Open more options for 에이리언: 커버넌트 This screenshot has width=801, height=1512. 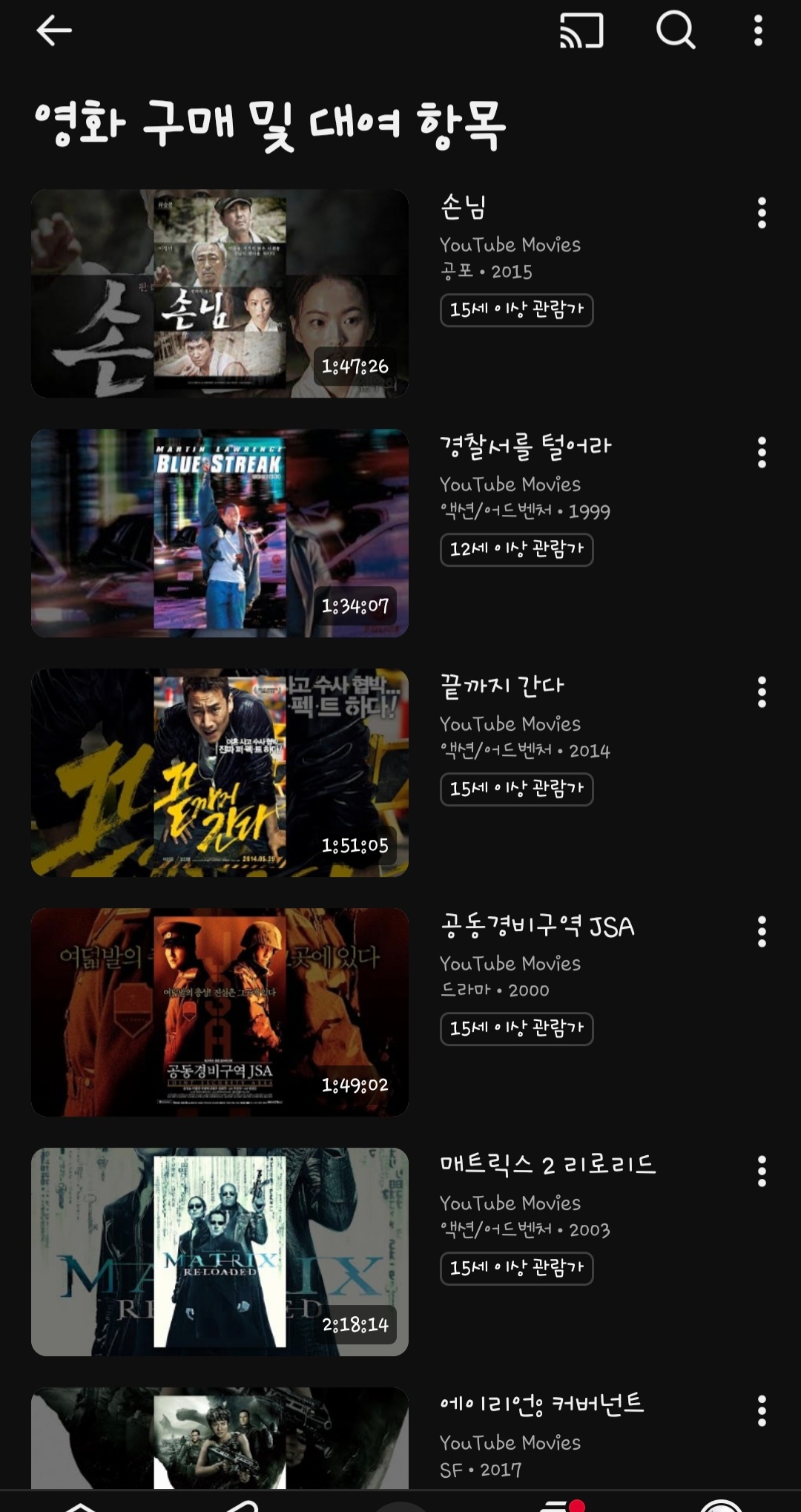(x=762, y=1410)
